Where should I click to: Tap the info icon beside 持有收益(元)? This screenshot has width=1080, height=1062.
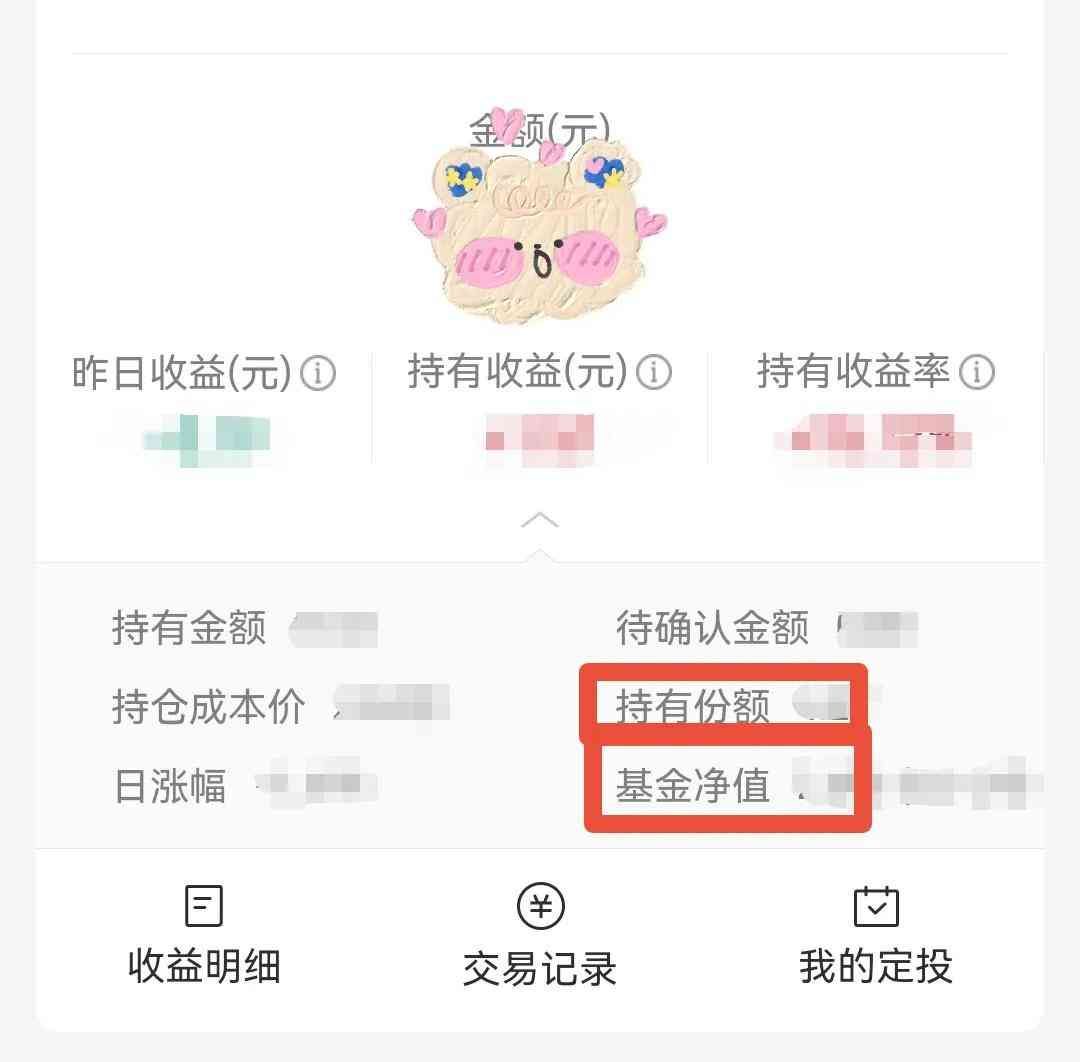pos(654,373)
